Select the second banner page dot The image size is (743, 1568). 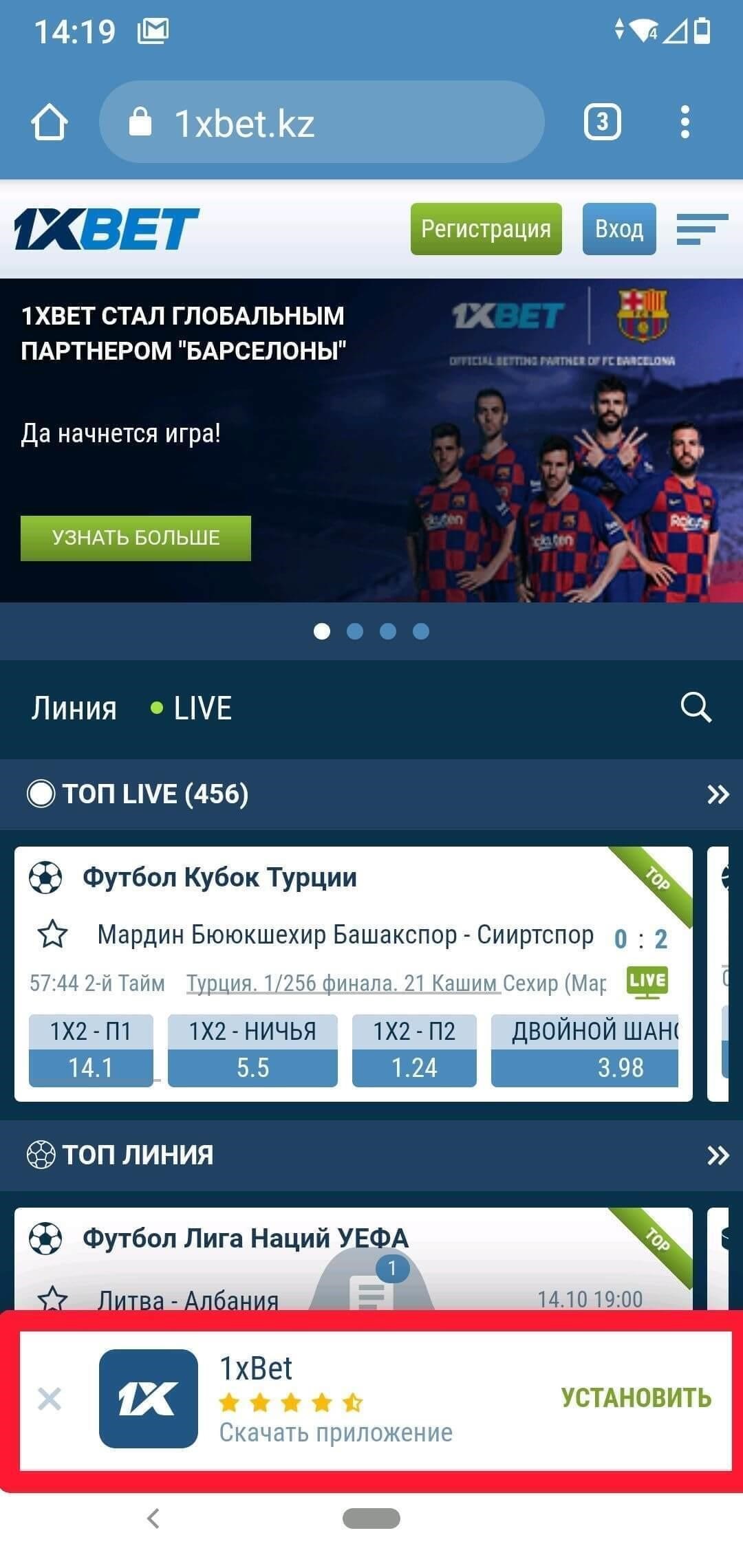tap(355, 631)
